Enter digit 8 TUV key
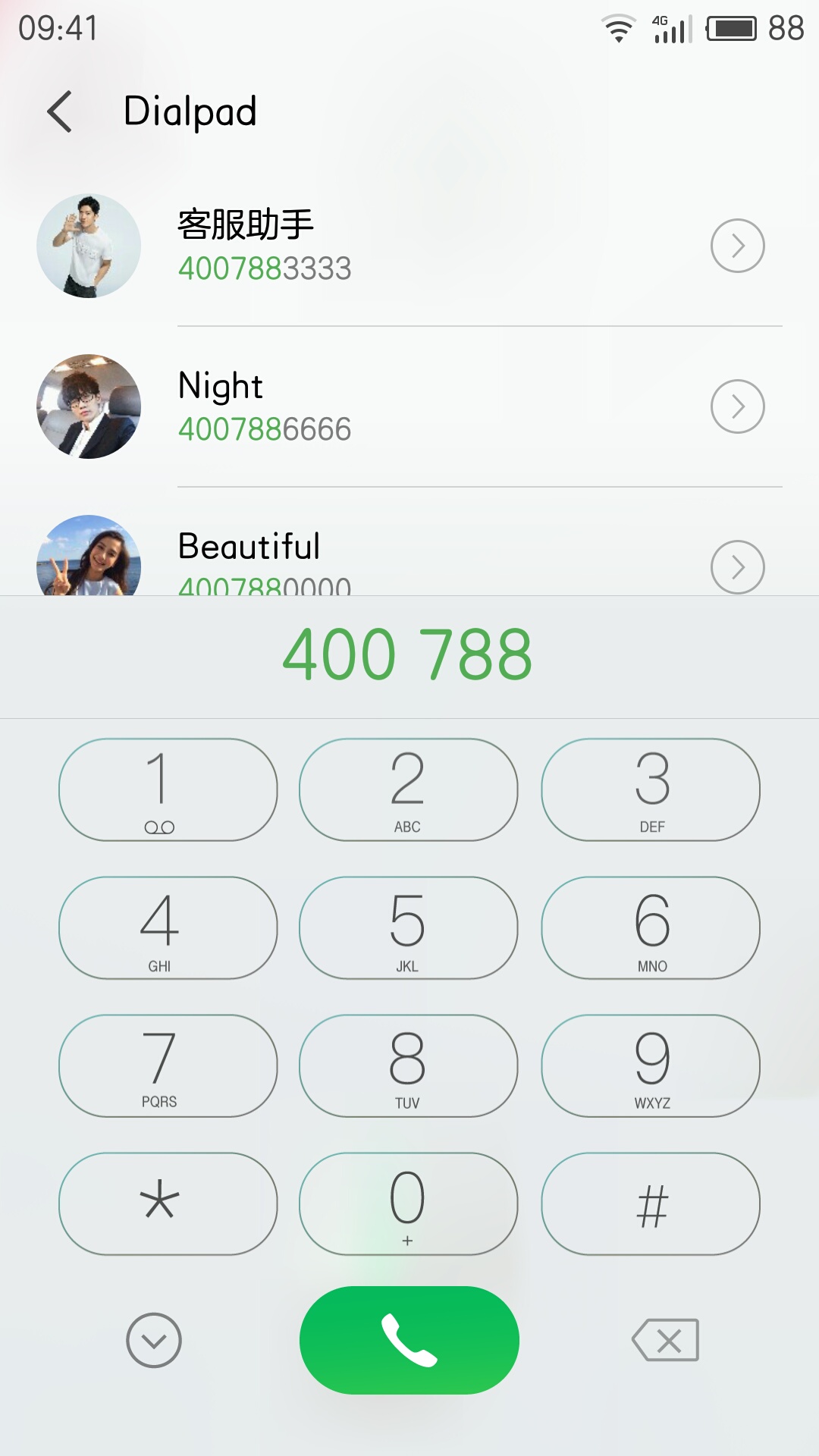Screen dimensions: 819x1456 tap(409, 1065)
